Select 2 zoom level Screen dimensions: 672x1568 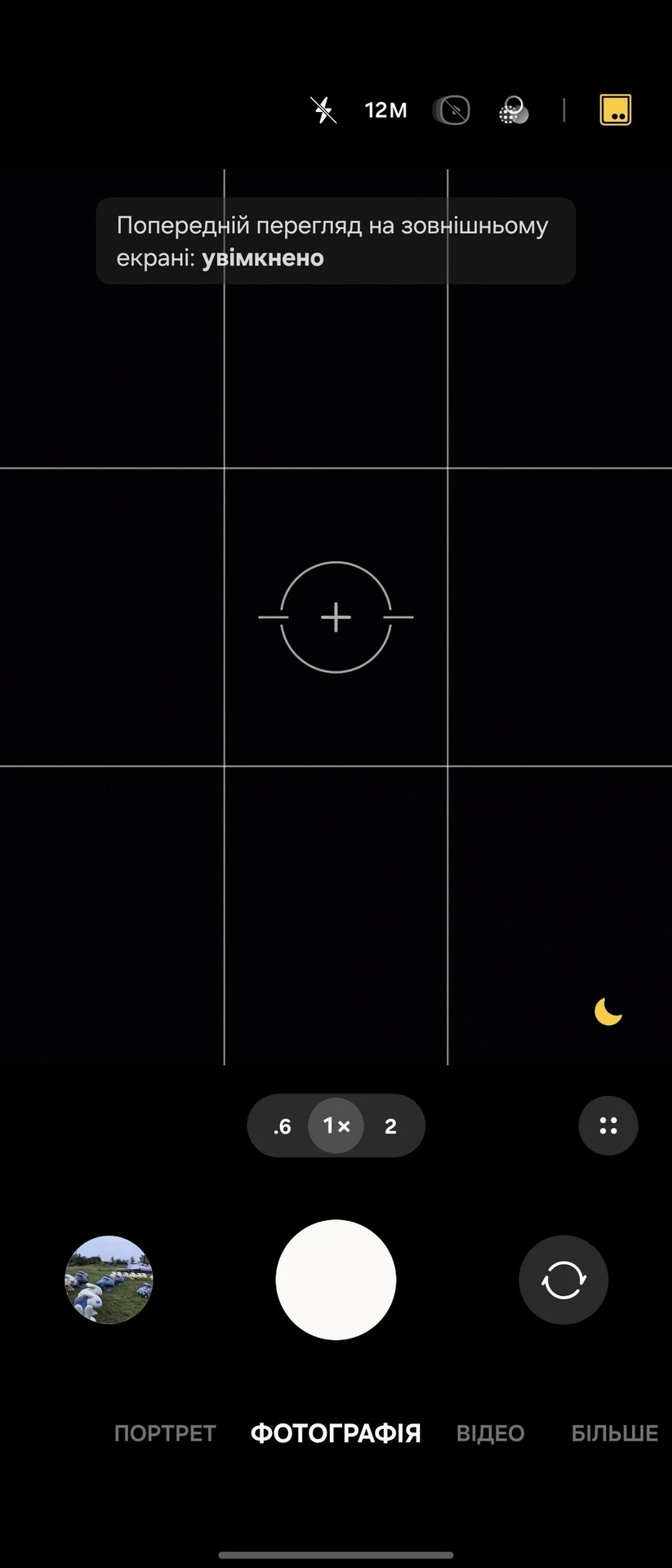(390, 1126)
